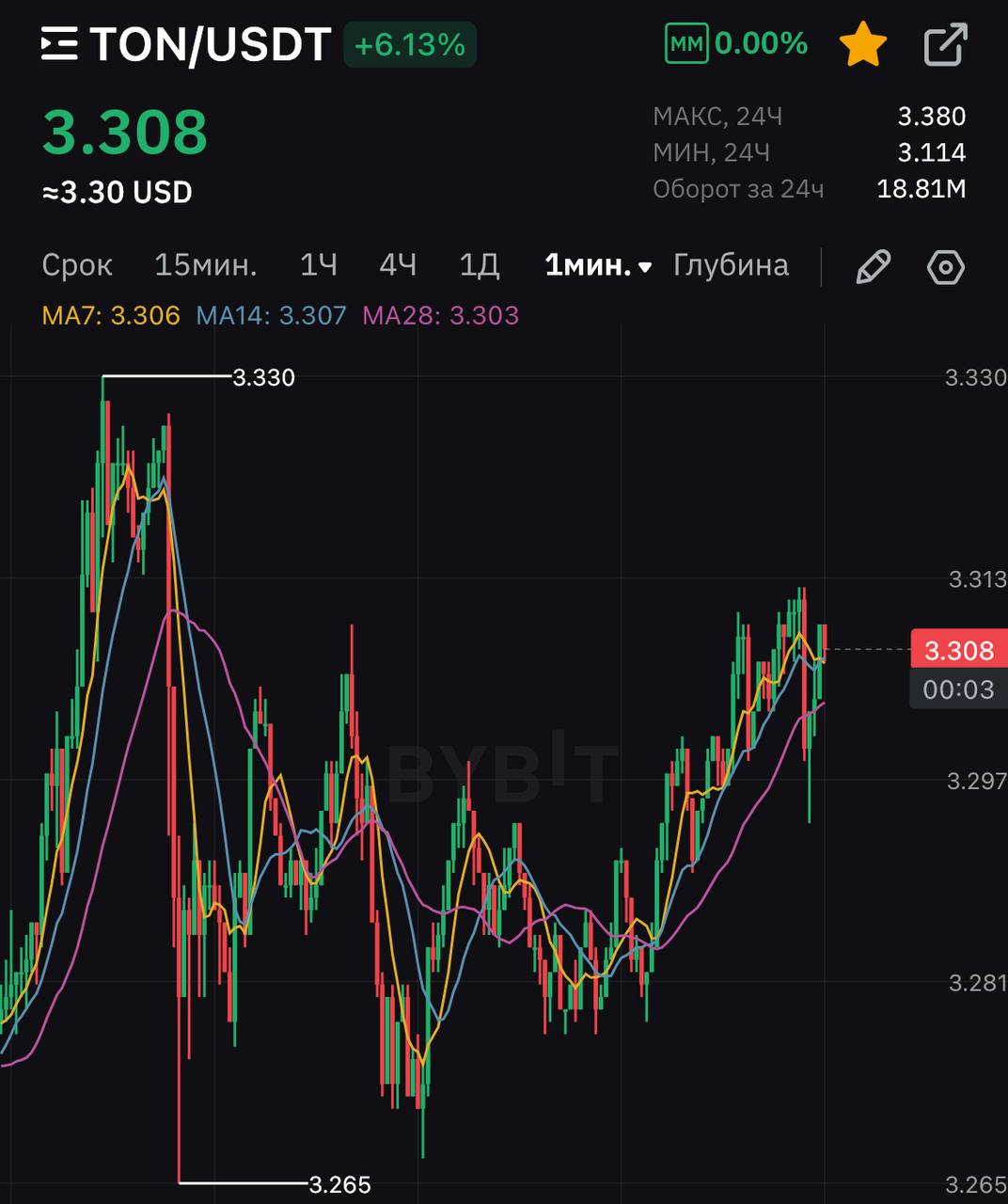The image size is (1008, 1204).
Task: Open the trading pair list menu
Action: point(59,44)
